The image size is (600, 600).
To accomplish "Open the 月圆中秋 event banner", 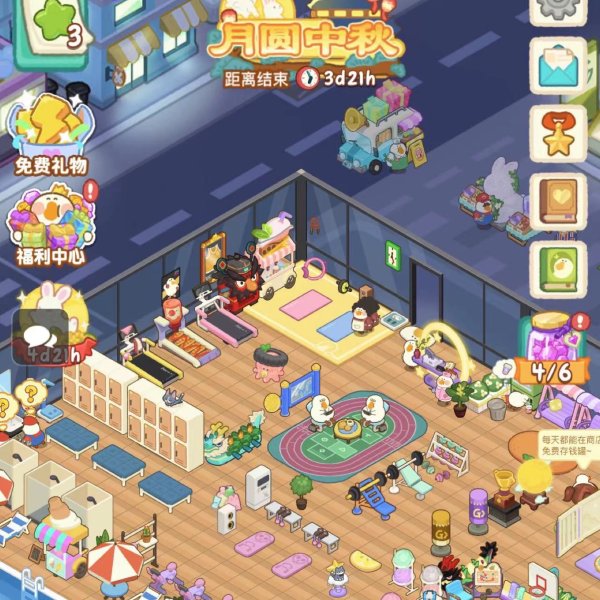I will [305, 42].
